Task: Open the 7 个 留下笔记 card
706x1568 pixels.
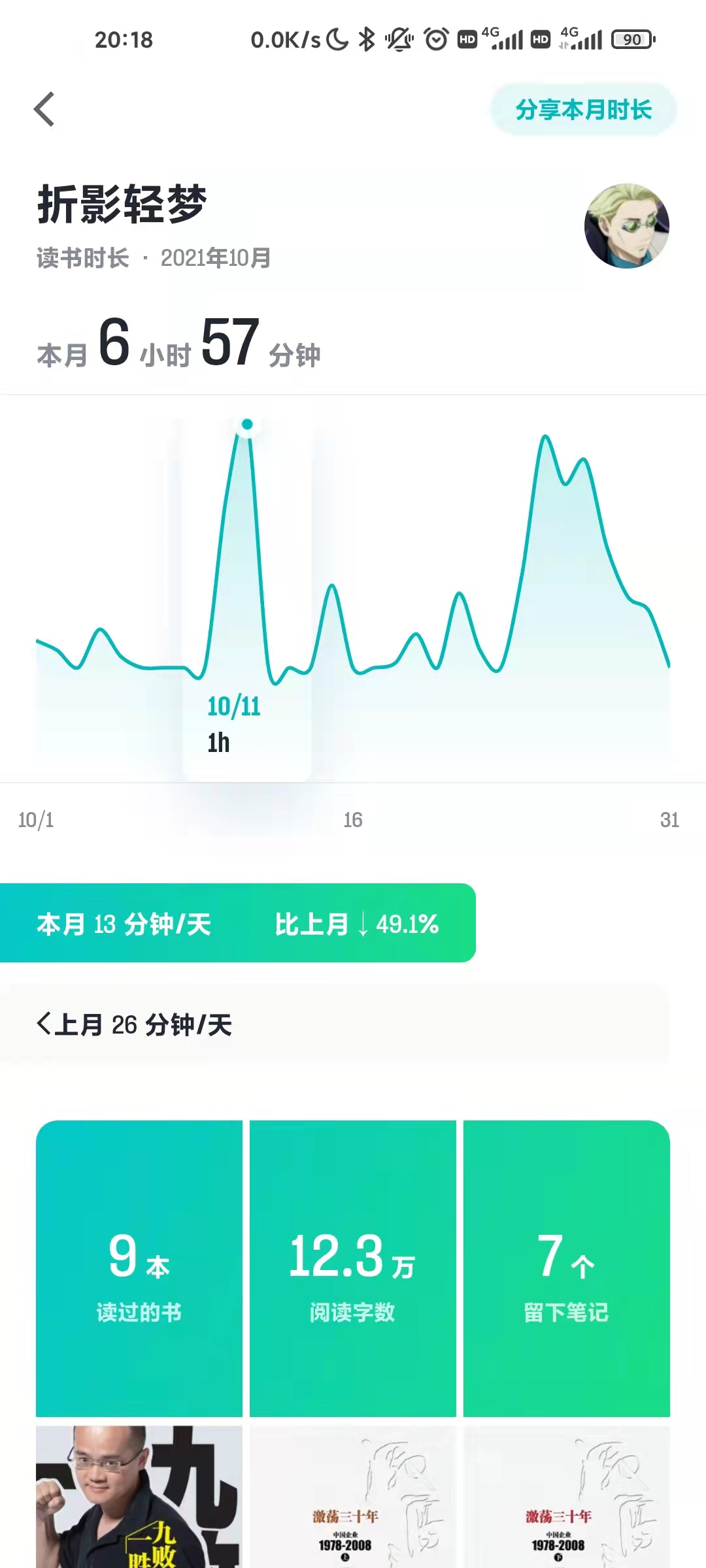Action: point(567,1268)
